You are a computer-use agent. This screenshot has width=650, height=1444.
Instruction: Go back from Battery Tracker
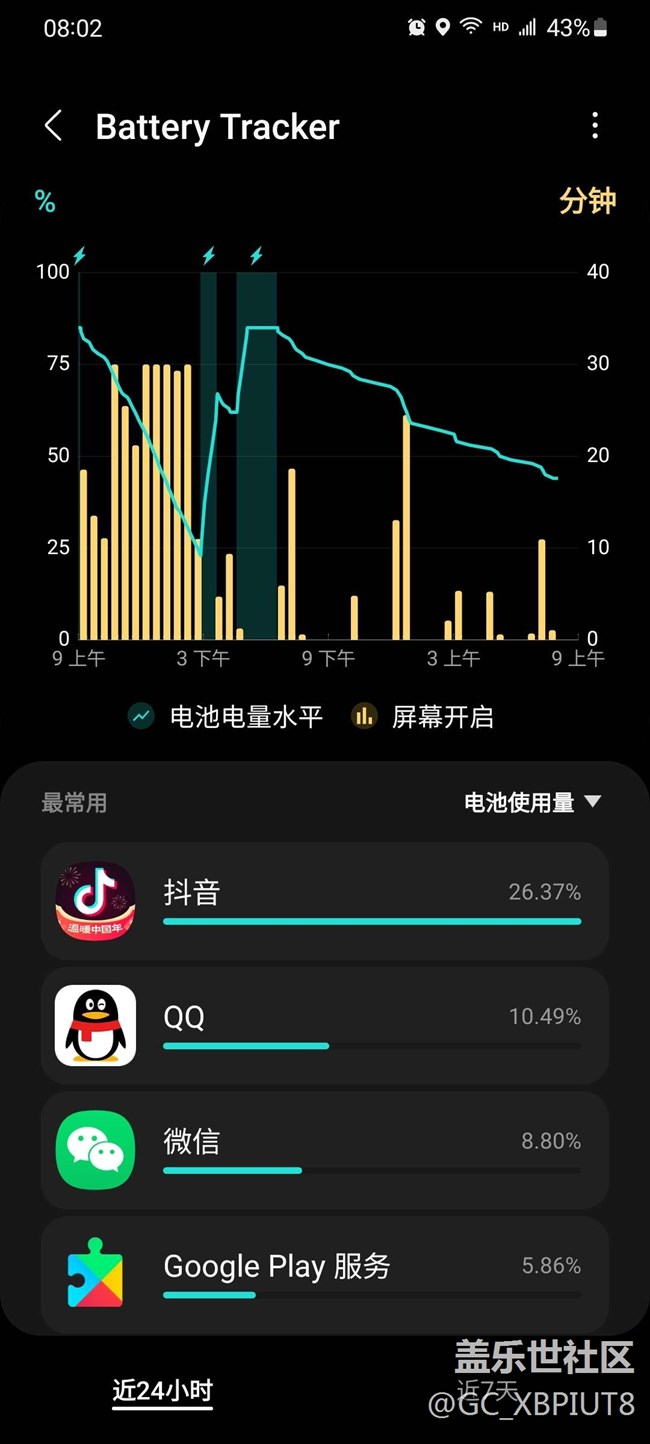[53, 126]
